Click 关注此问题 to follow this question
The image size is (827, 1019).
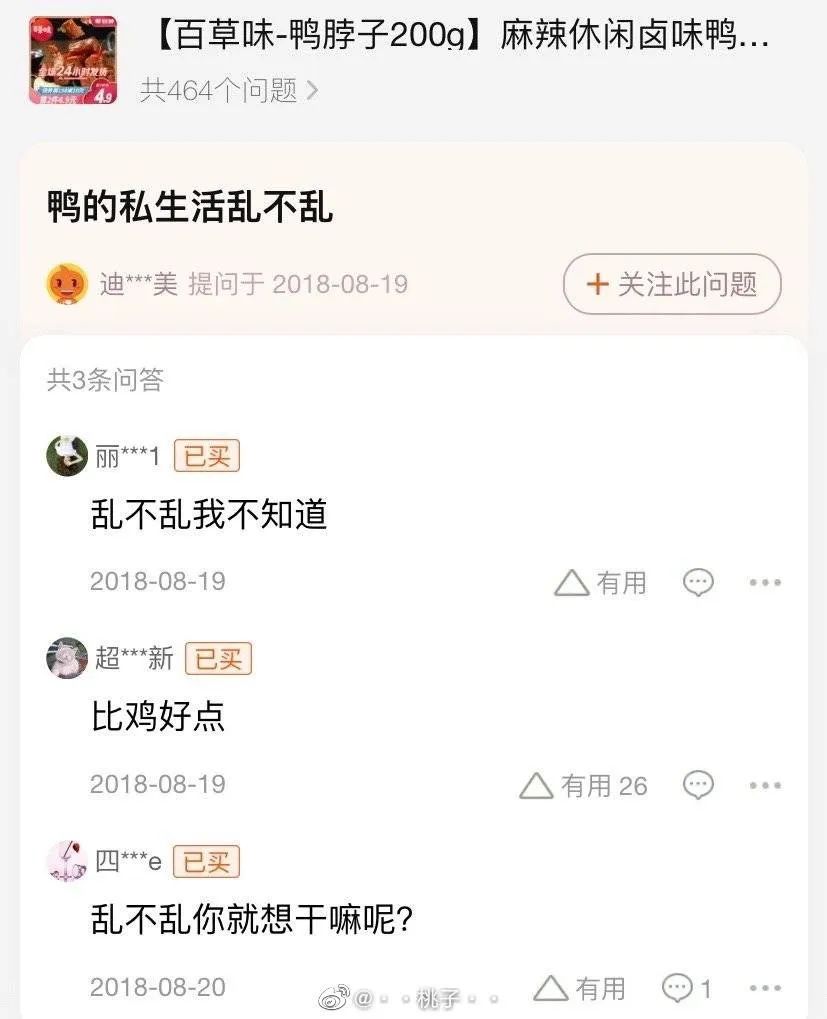click(x=671, y=284)
